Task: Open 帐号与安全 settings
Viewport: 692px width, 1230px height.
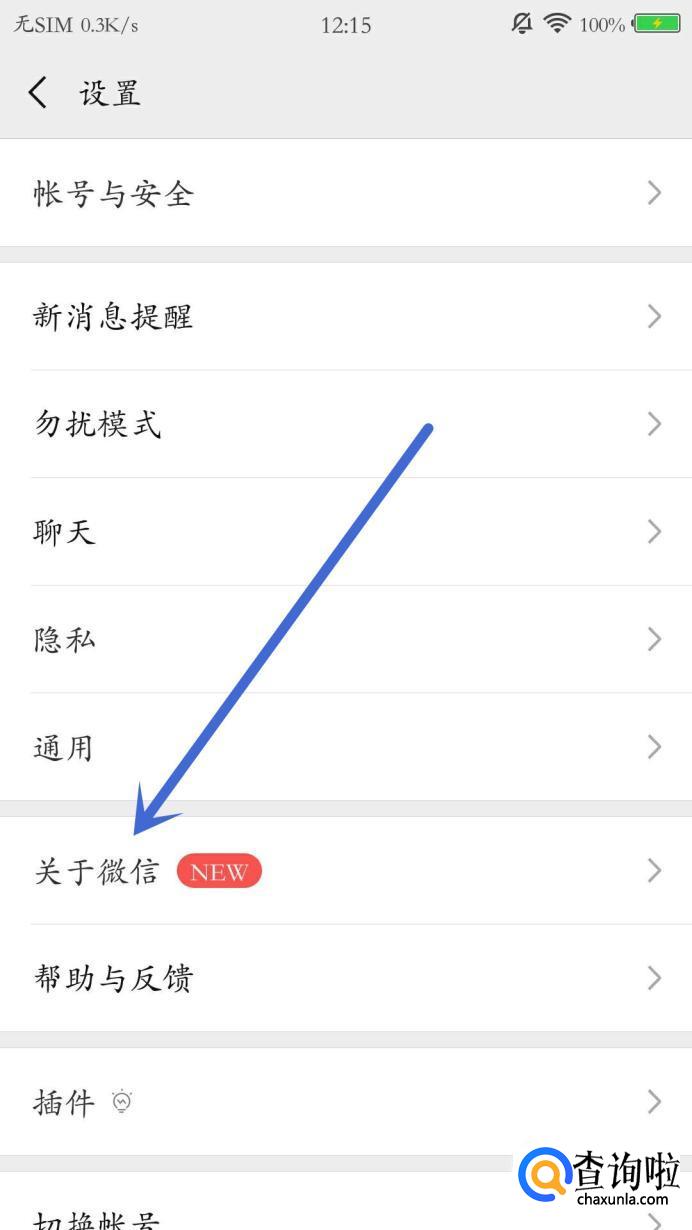Action: [x=346, y=193]
